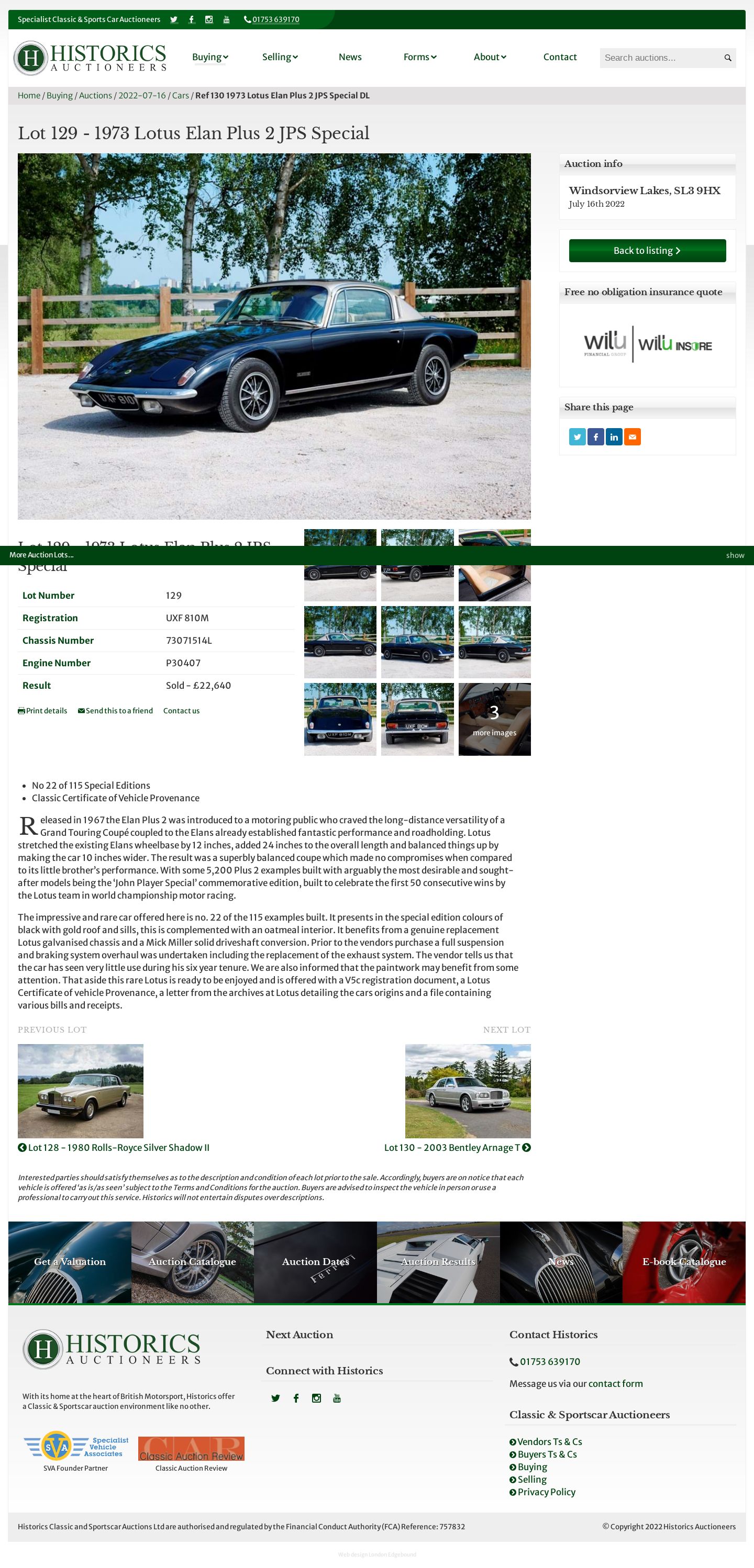Tap Print details link
Screen dimensions: 754x1568
(42, 711)
